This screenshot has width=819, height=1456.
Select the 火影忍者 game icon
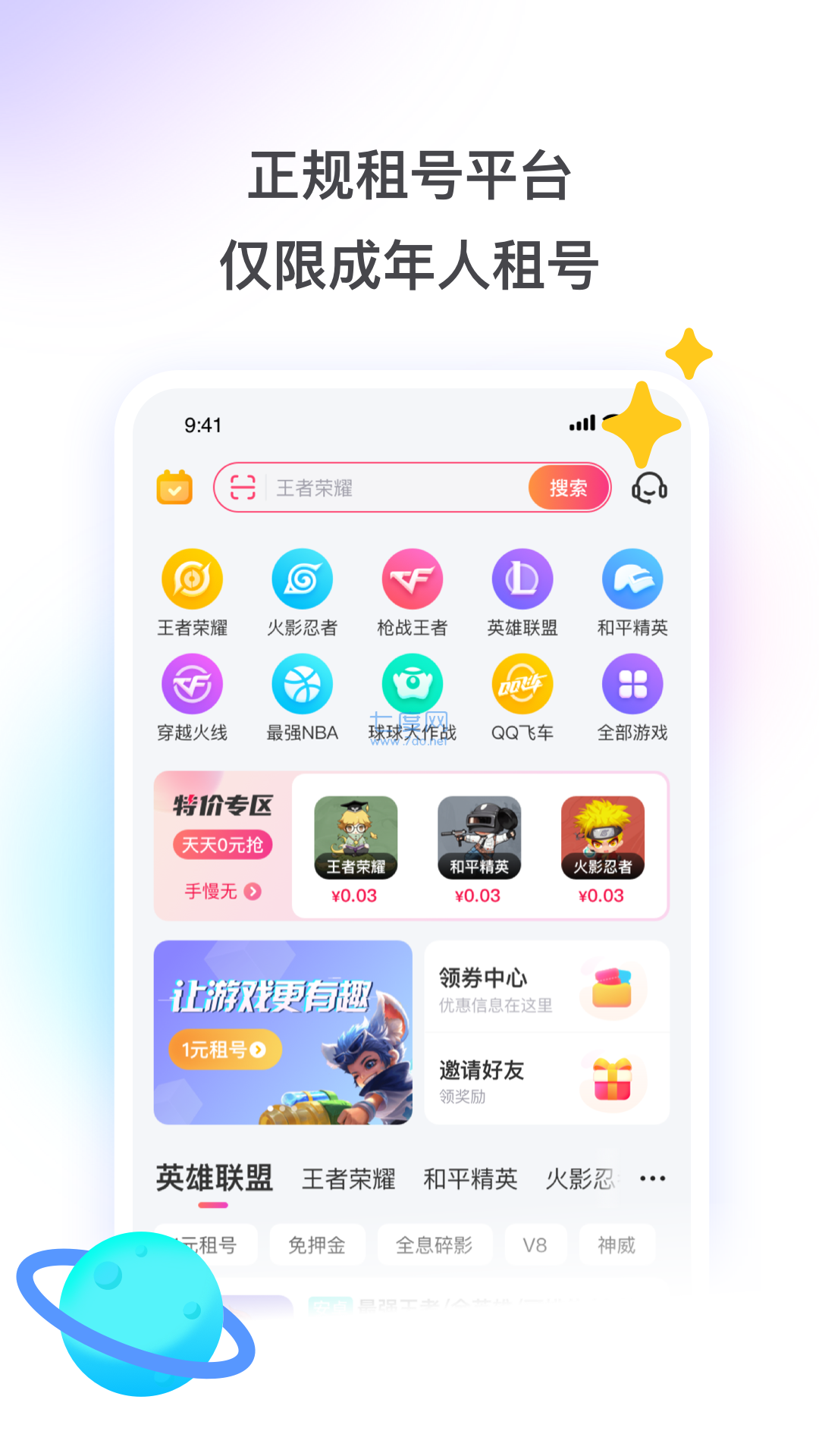(x=302, y=579)
